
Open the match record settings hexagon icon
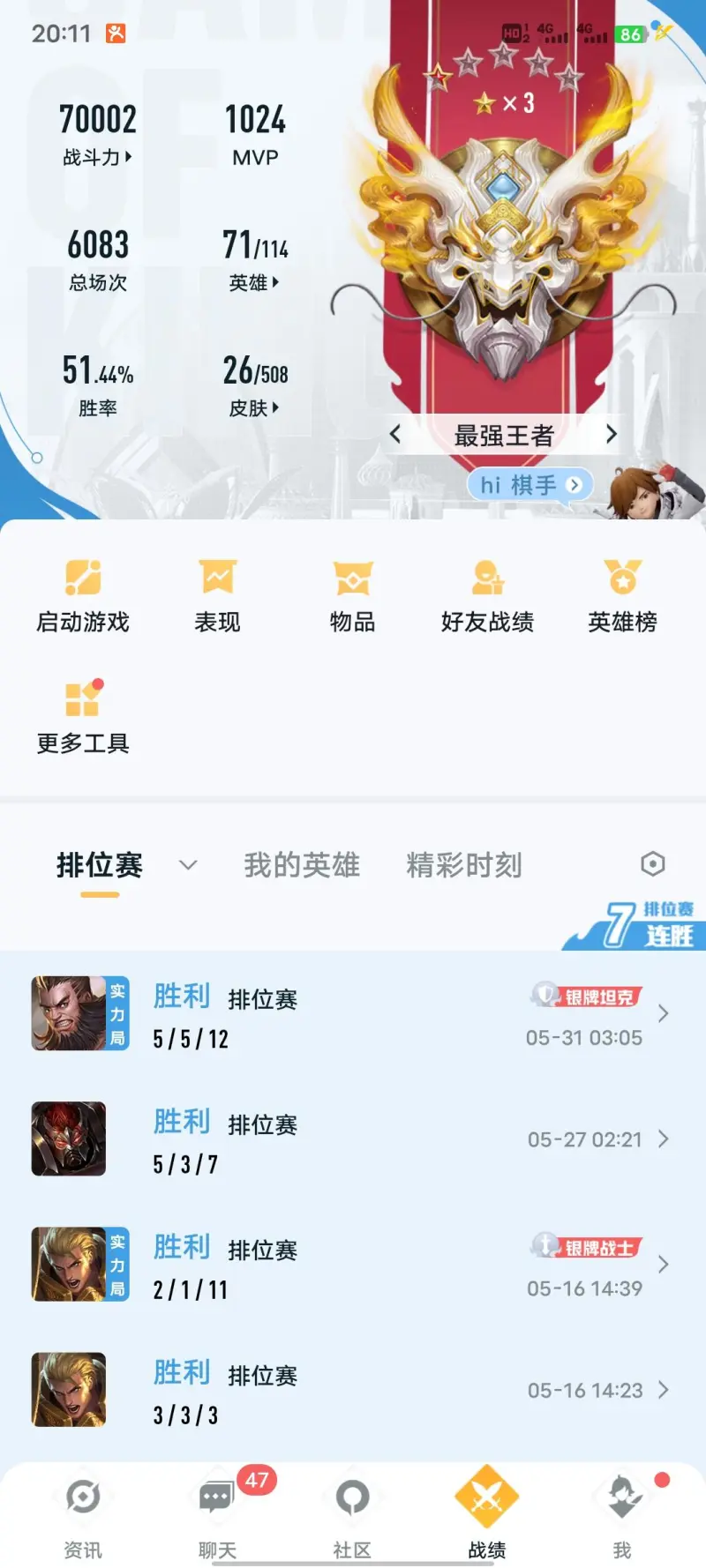[652, 864]
